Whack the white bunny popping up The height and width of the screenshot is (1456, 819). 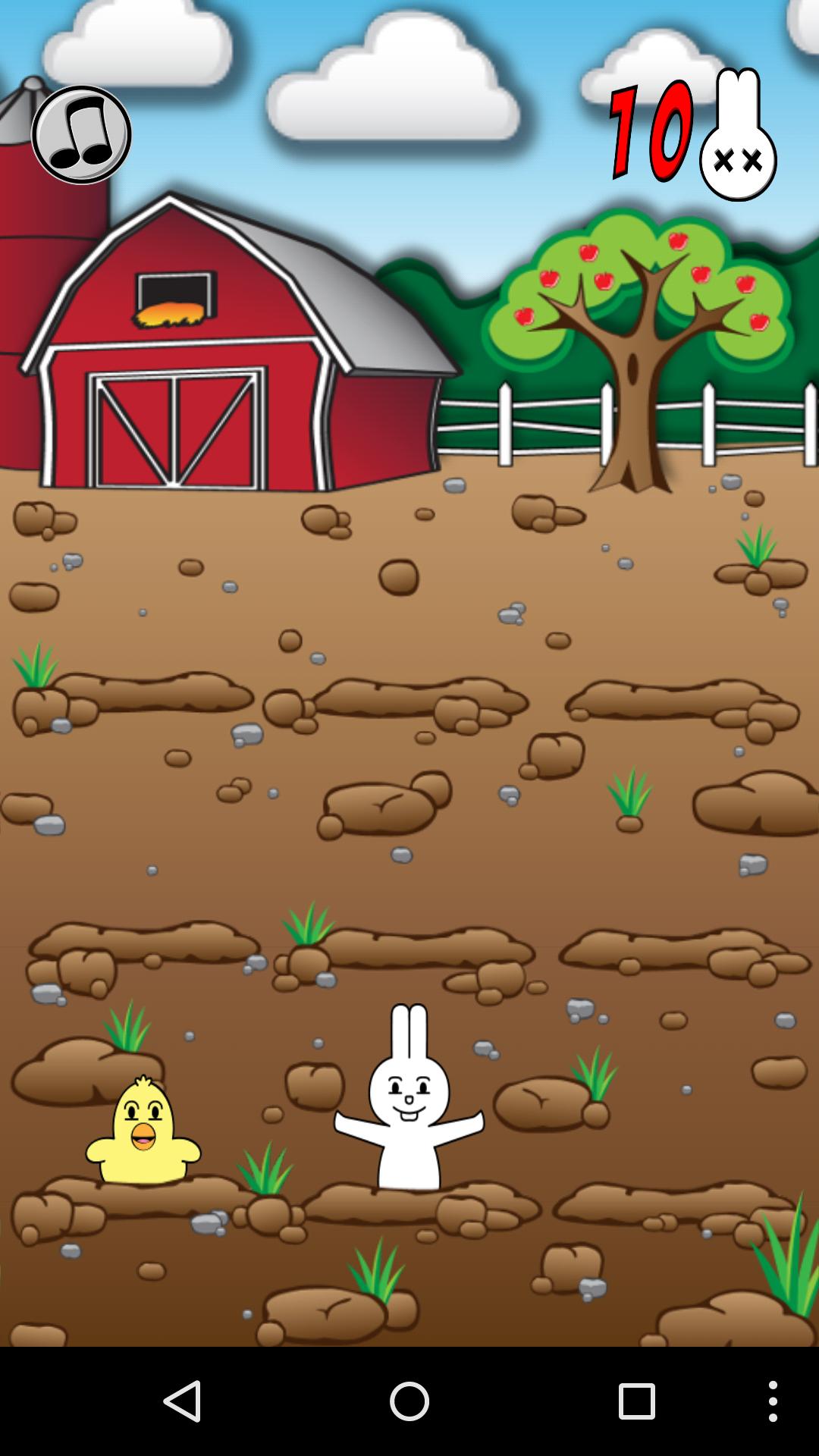[x=409, y=1107]
